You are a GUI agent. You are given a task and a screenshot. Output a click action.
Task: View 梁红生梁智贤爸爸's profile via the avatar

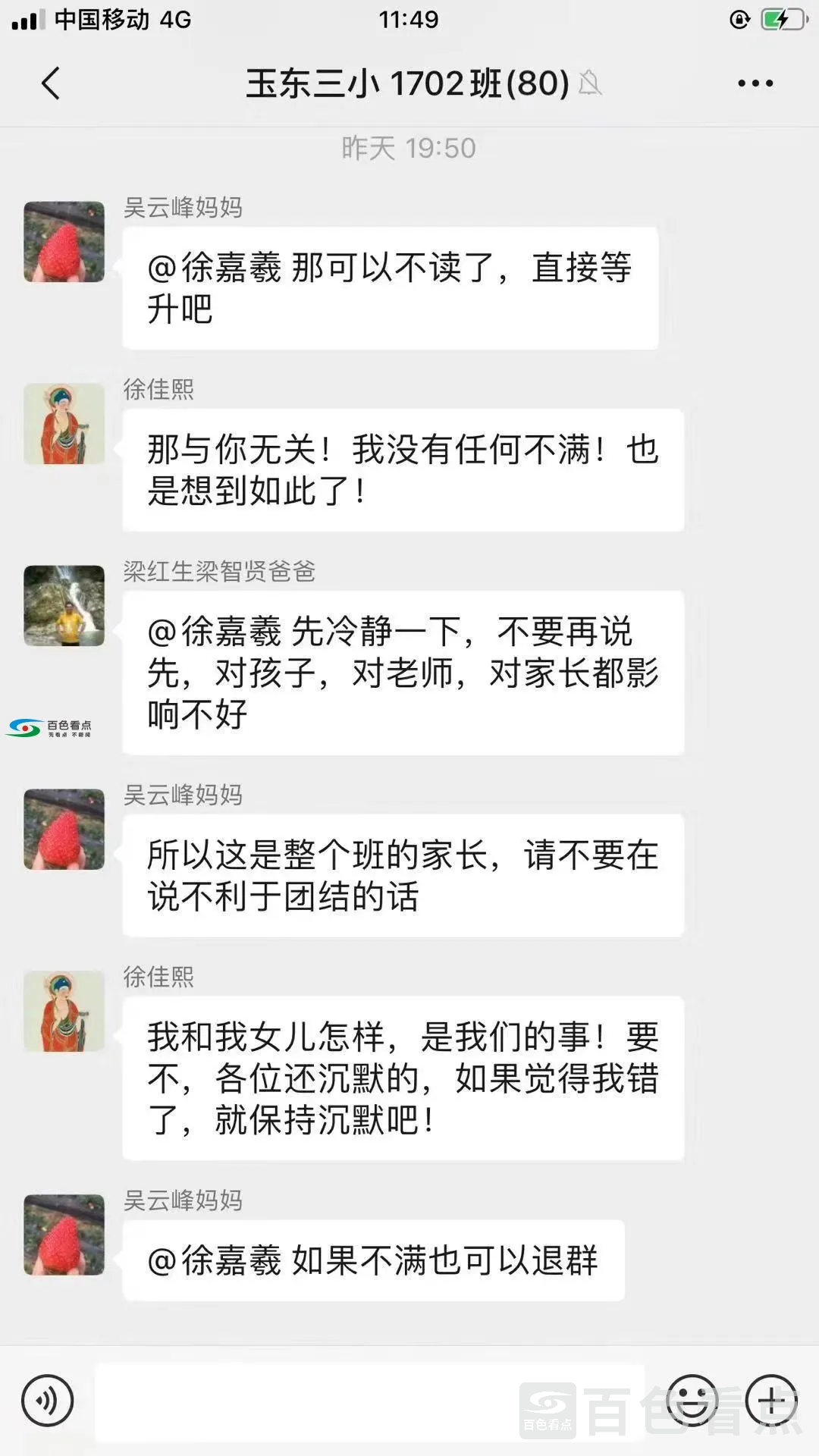64,606
